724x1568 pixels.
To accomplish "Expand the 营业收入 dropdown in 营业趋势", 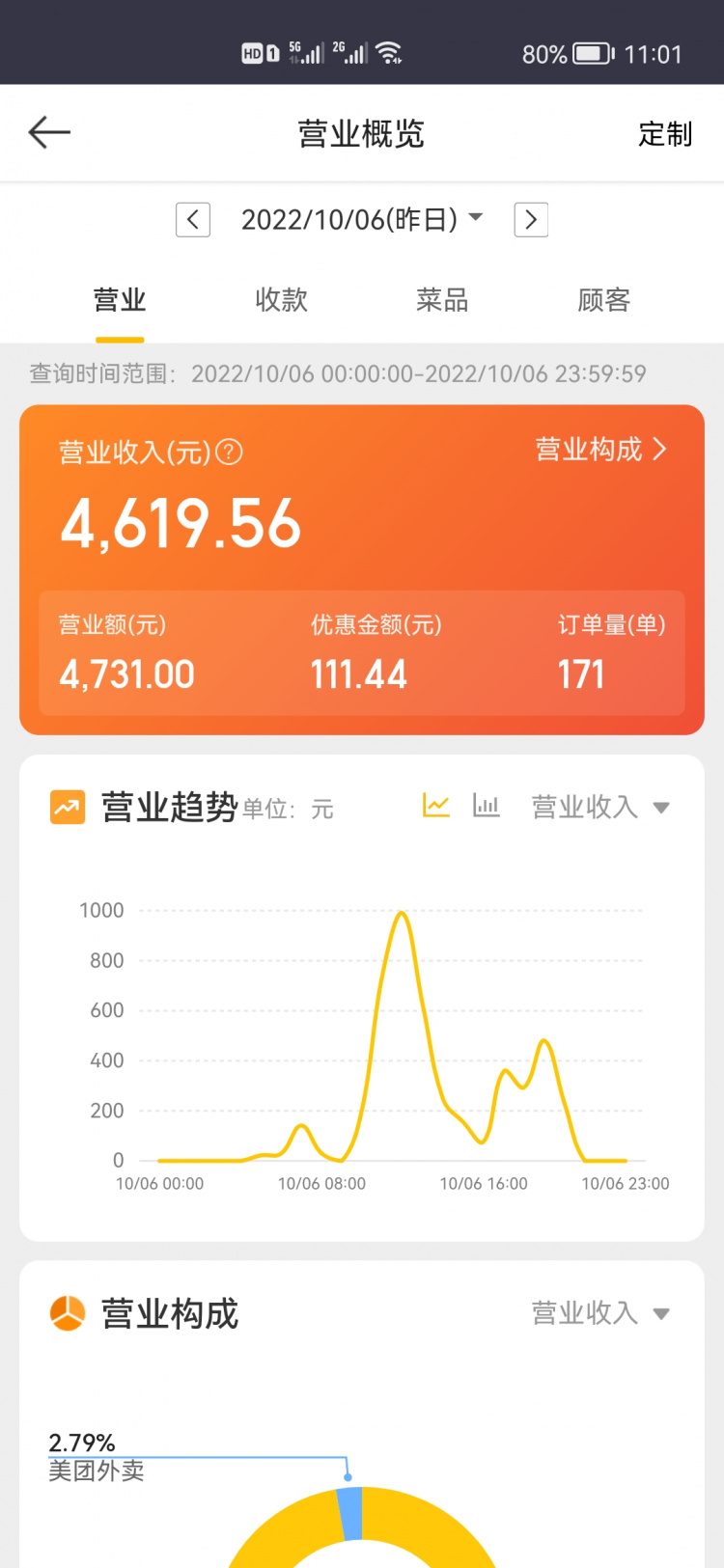I will click(600, 807).
